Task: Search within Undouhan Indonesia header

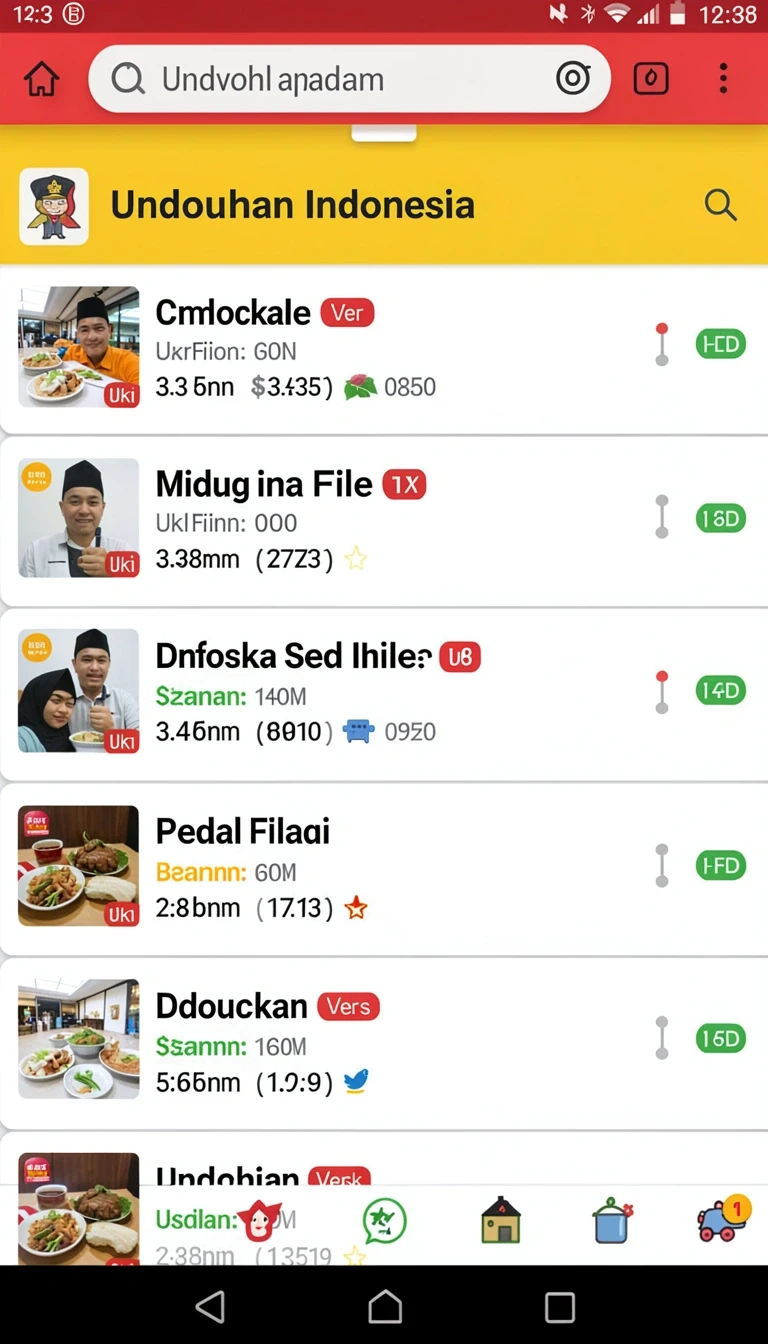Action: 720,205
